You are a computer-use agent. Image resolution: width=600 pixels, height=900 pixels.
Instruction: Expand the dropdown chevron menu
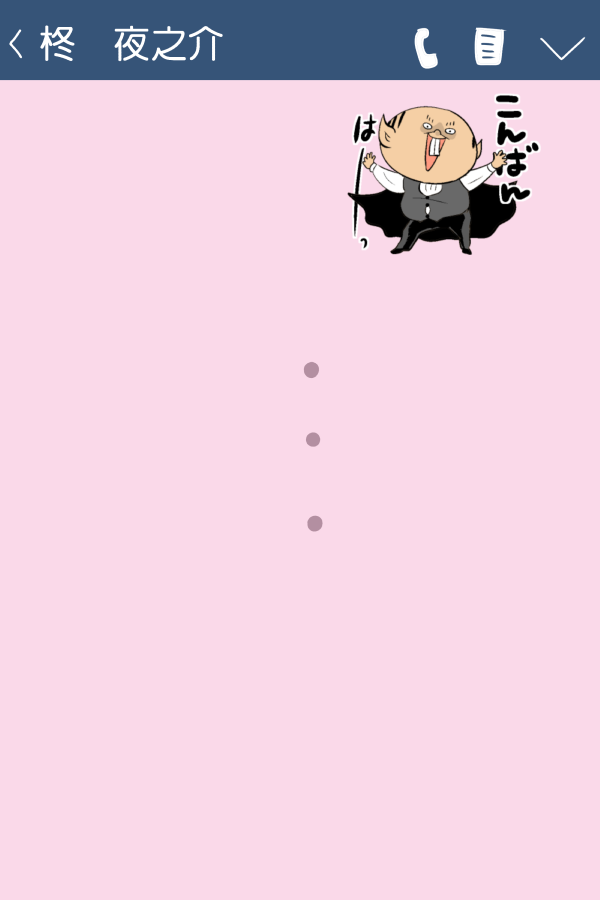coord(562,48)
